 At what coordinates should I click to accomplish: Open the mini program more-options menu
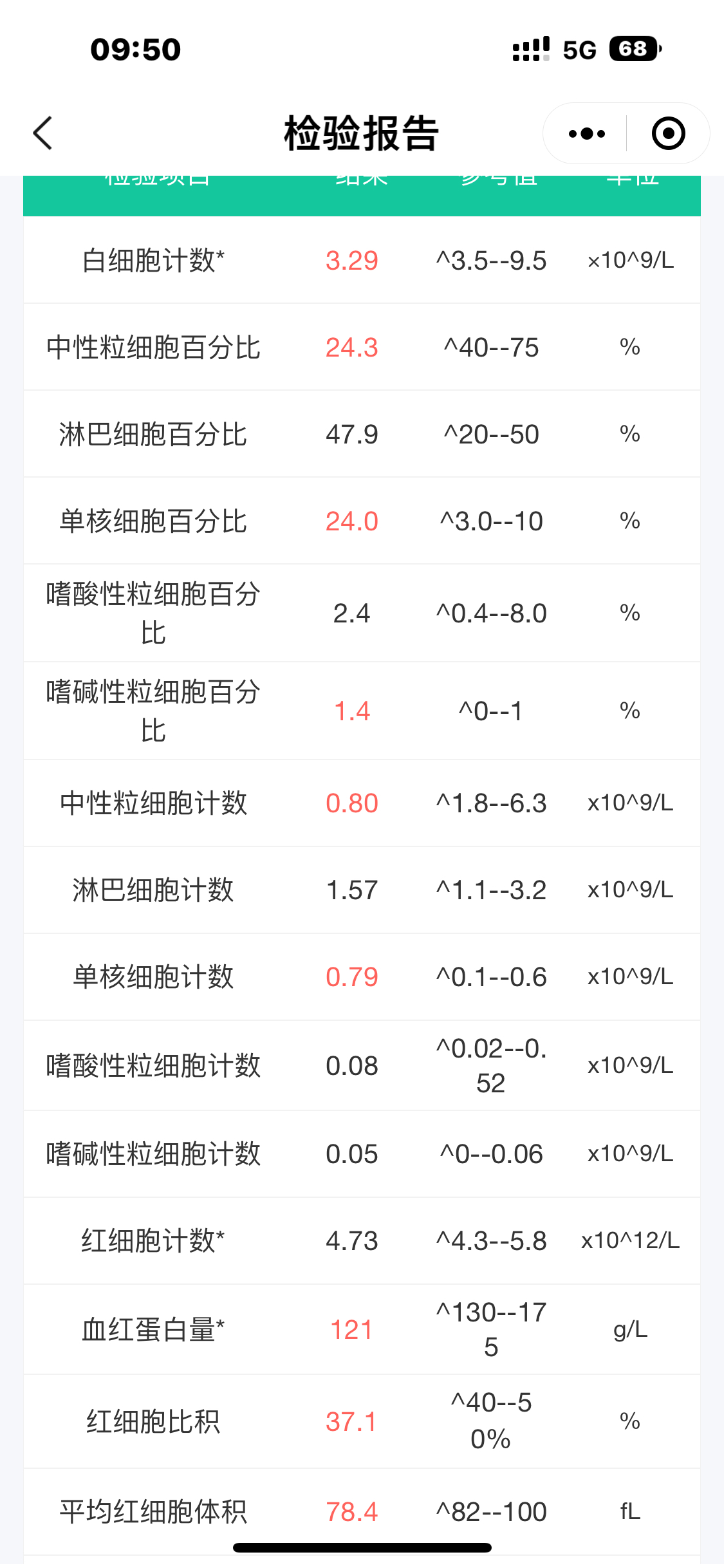pyautogui.click(x=586, y=133)
